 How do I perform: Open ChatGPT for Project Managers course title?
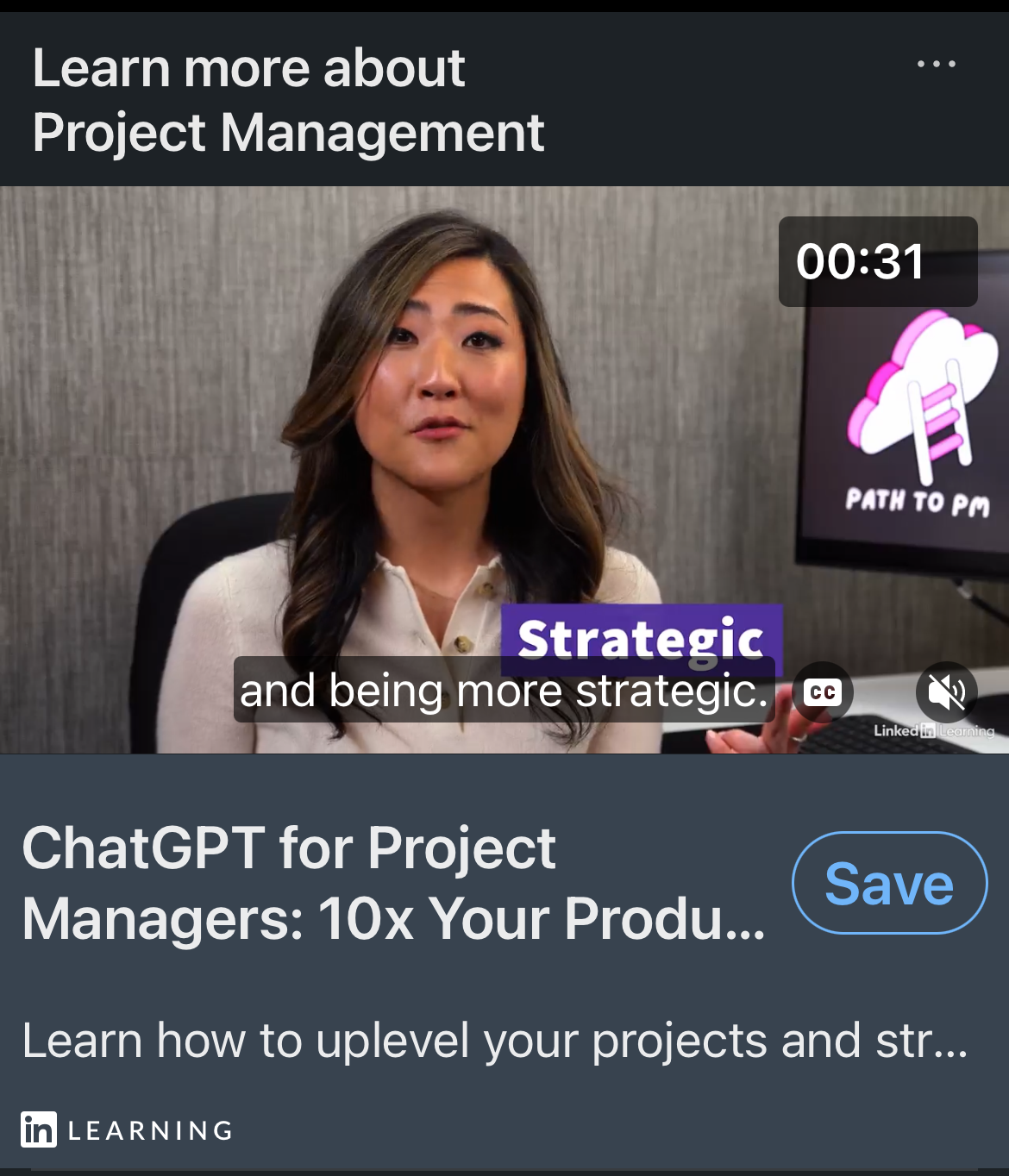[x=392, y=883]
